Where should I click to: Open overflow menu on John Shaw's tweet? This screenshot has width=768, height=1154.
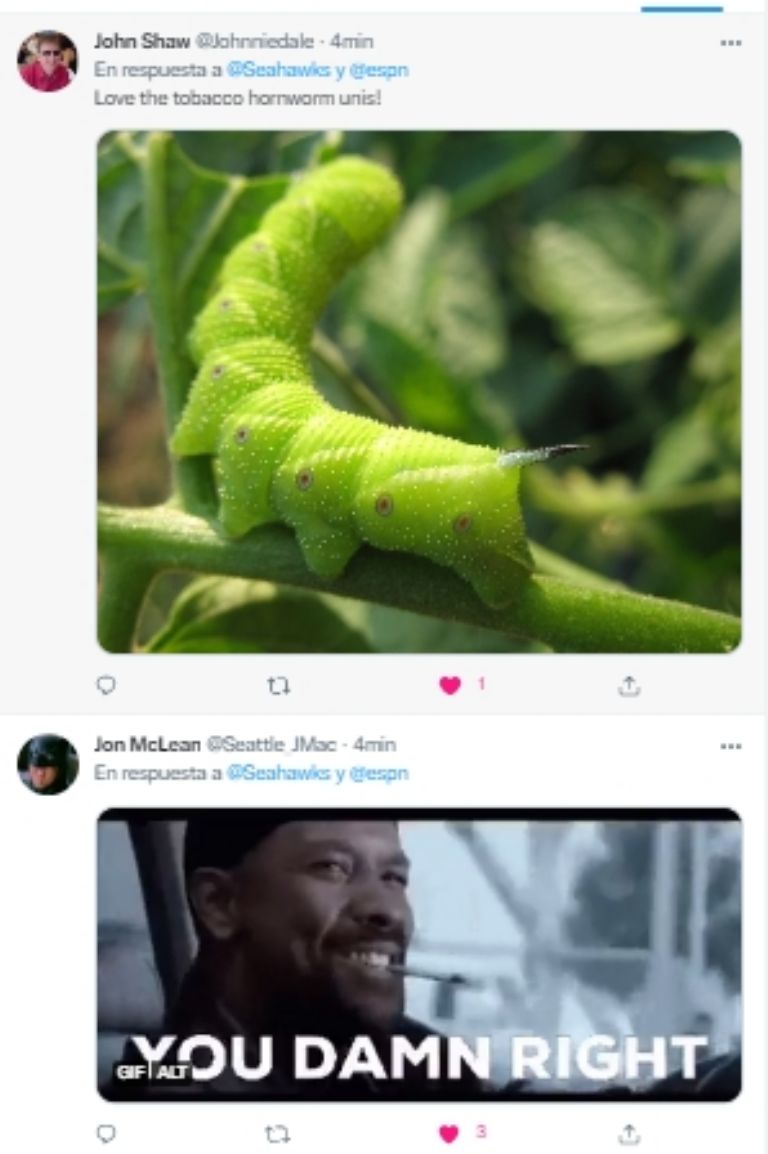coord(731,43)
